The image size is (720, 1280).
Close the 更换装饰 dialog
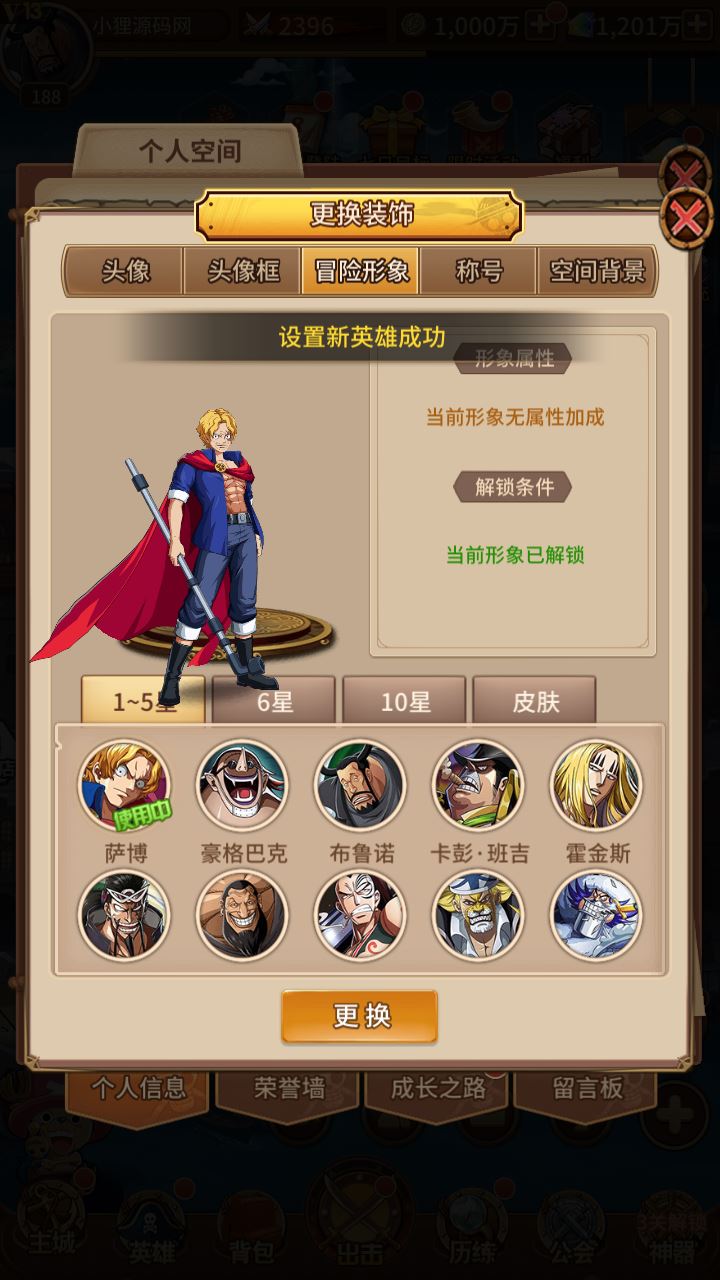pyautogui.click(x=686, y=217)
